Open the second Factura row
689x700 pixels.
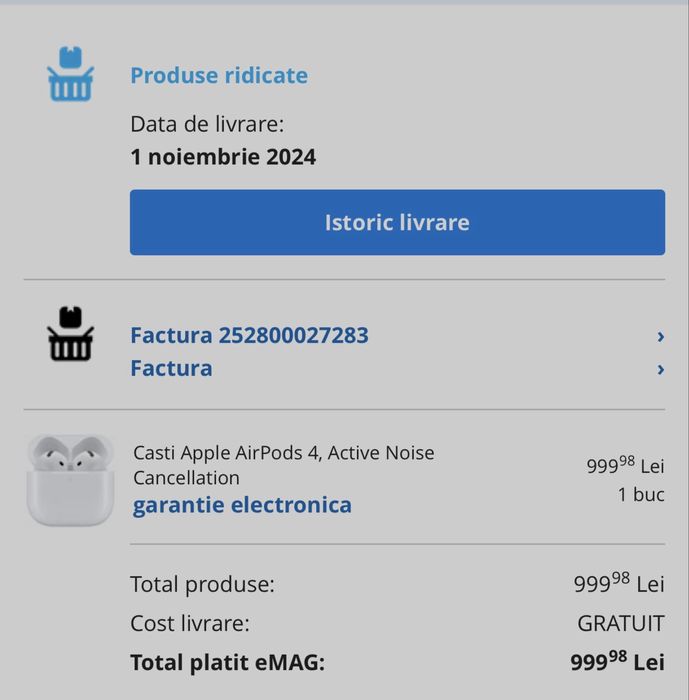[x=171, y=368]
